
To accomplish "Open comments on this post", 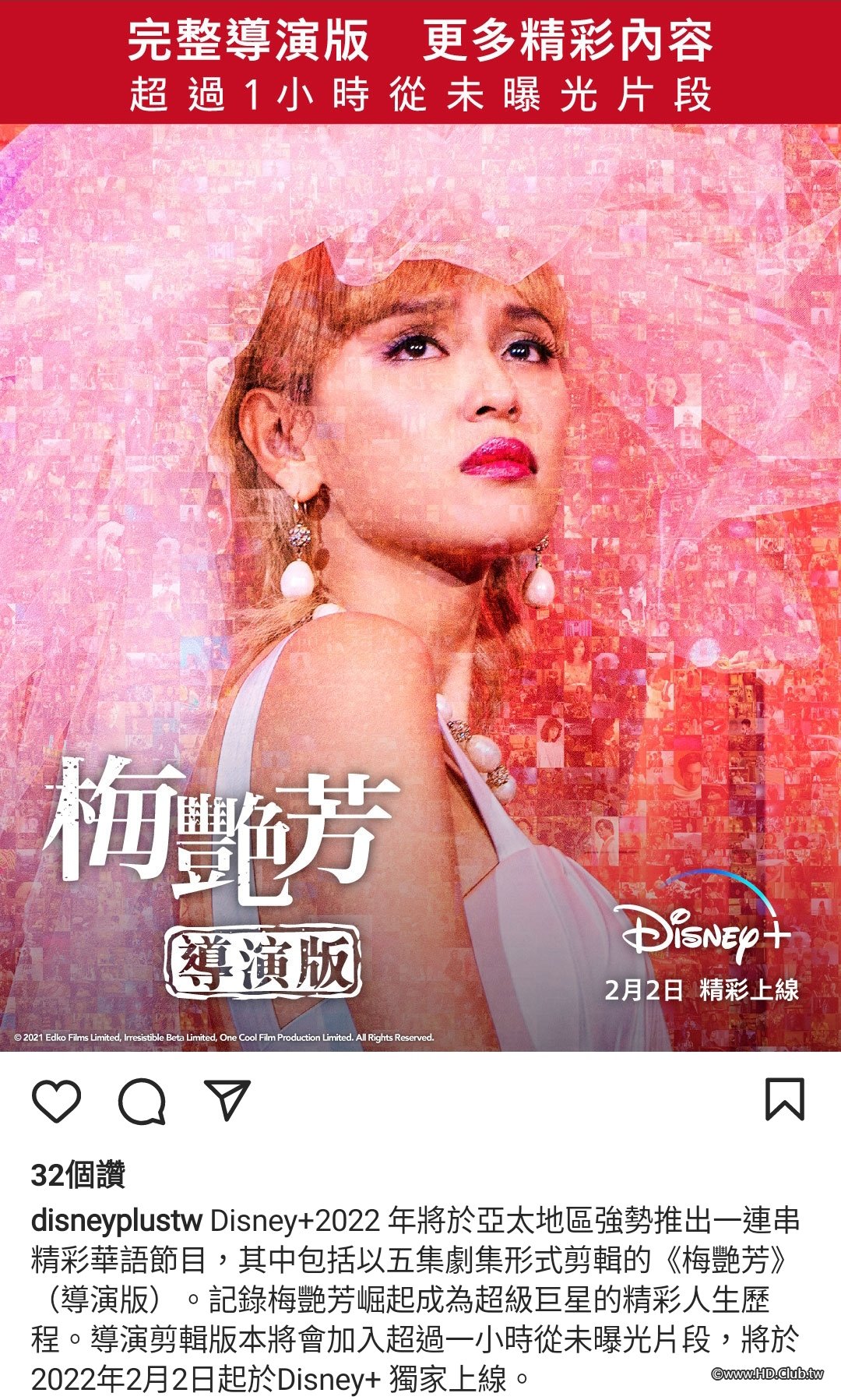I will coord(142,1101).
